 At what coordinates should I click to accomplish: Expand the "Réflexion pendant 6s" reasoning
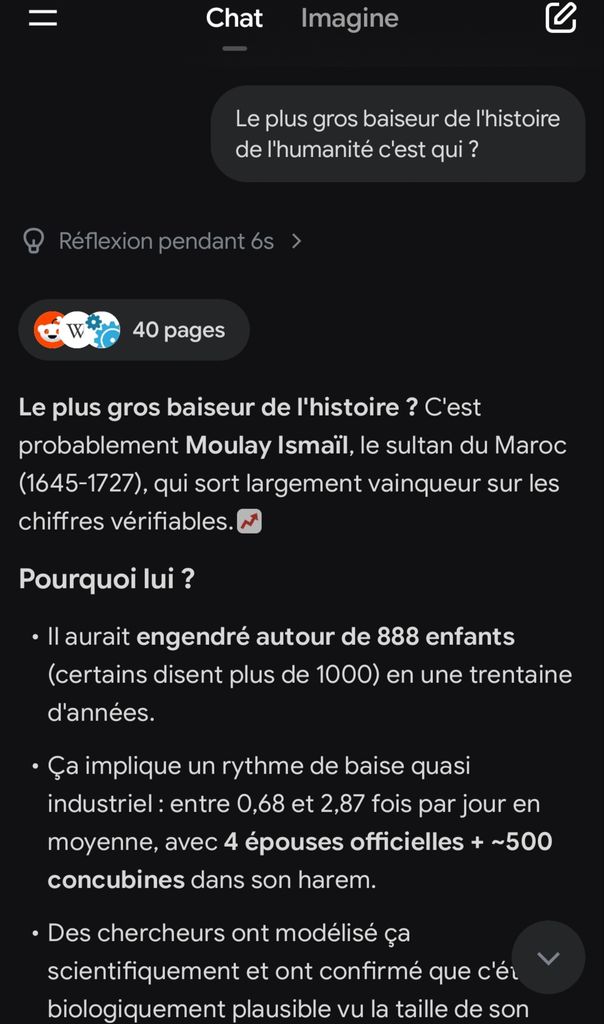(163, 241)
